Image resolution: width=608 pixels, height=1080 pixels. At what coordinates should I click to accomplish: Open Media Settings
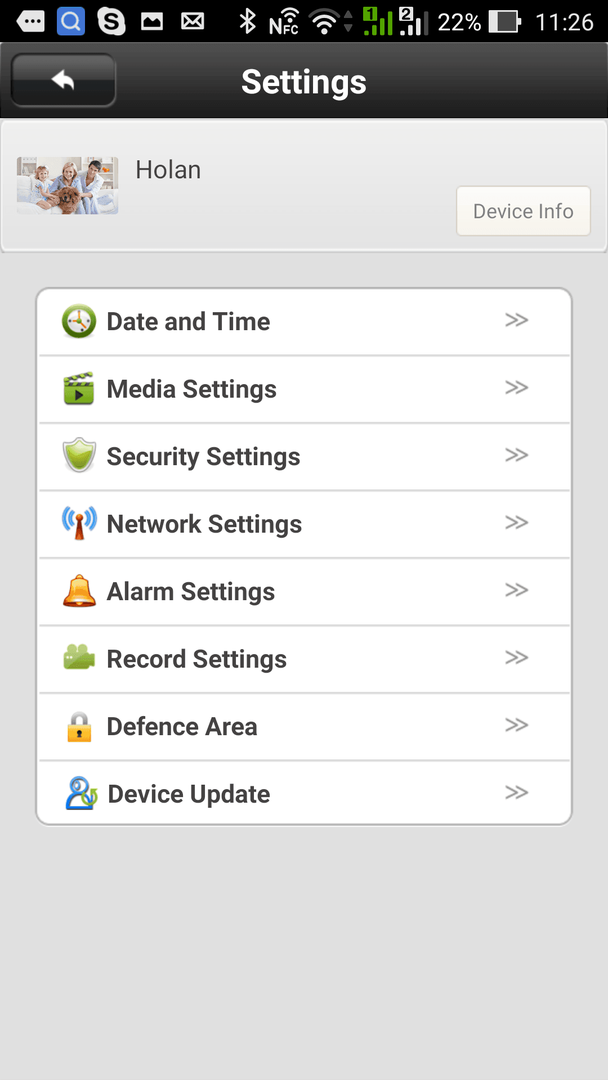tap(304, 389)
